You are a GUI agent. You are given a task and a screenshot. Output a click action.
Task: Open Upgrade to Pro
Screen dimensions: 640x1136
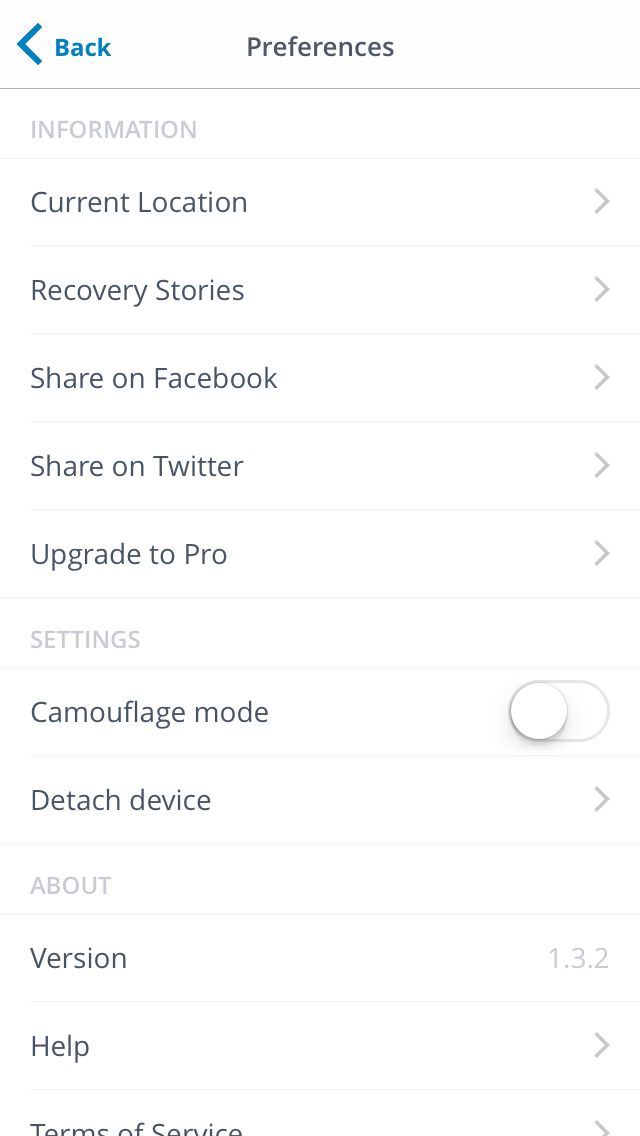click(320, 554)
